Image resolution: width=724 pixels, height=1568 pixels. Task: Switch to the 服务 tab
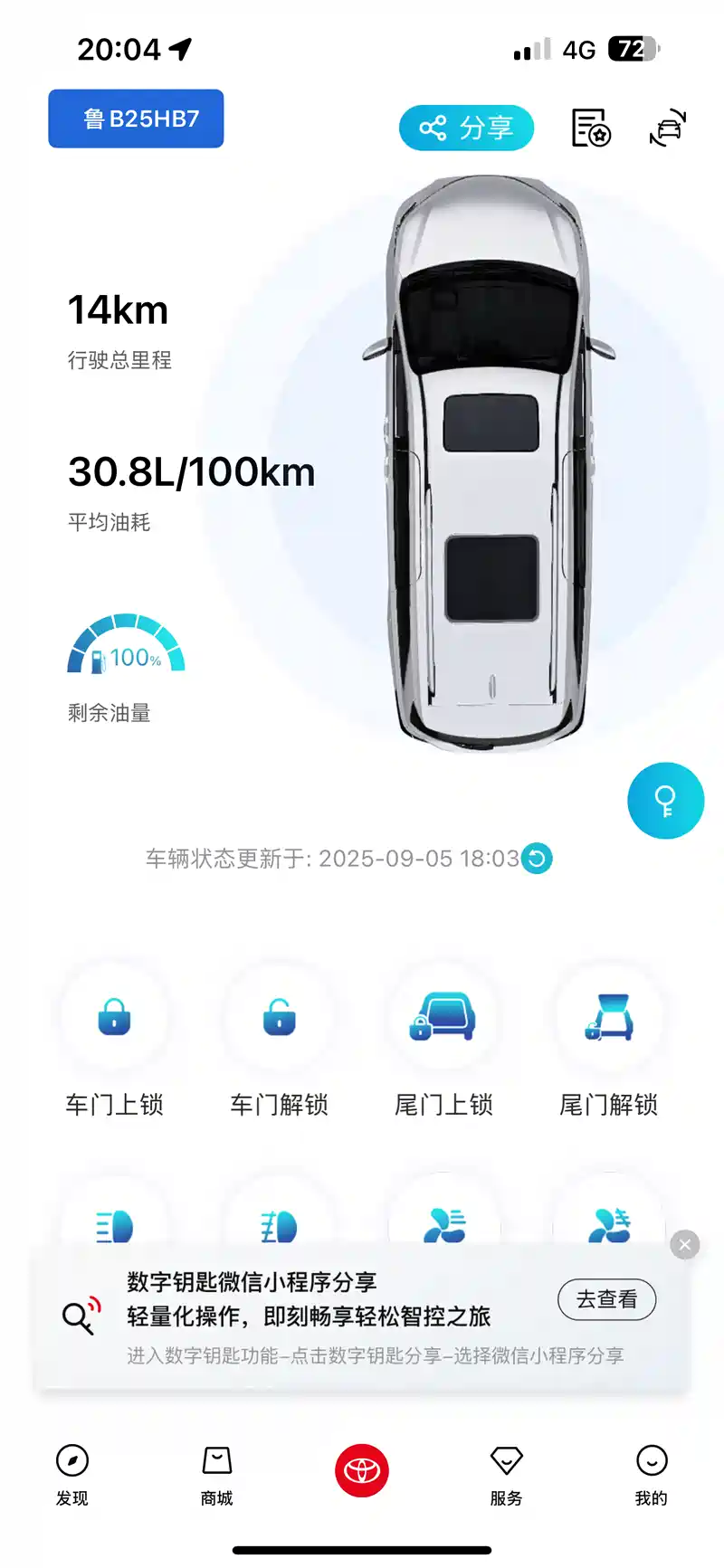pos(506,1475)
